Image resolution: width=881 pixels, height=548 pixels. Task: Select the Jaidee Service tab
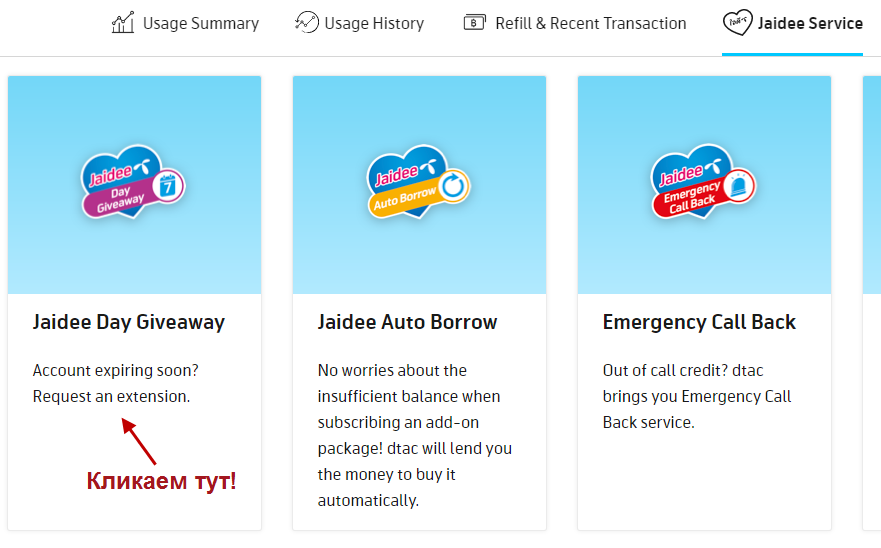click(793, 23)
